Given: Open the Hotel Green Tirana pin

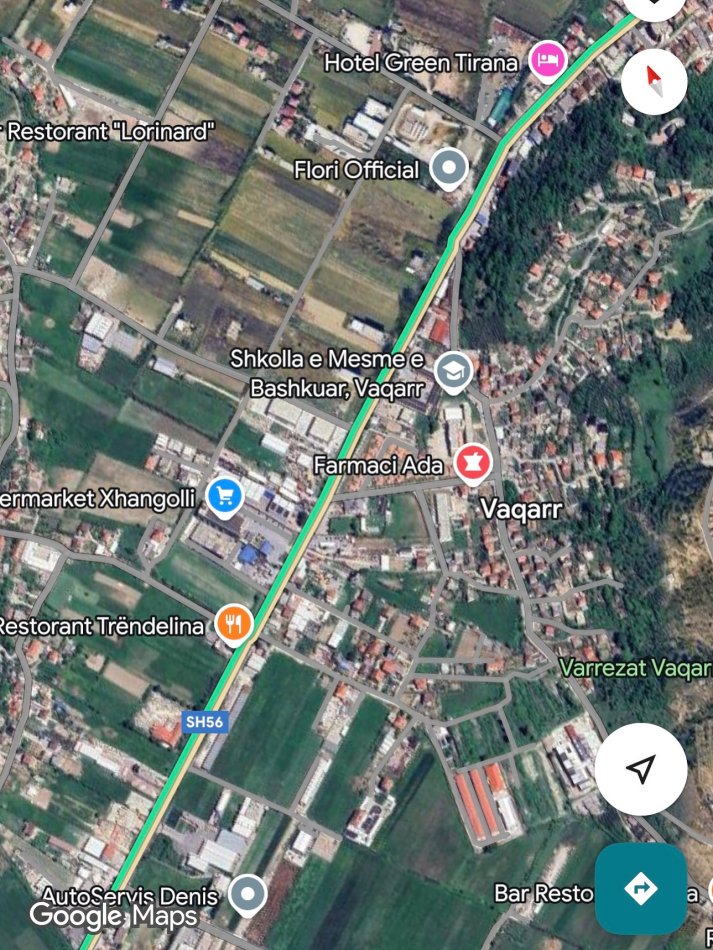Looking at the screenshot, I should point(548,61).
